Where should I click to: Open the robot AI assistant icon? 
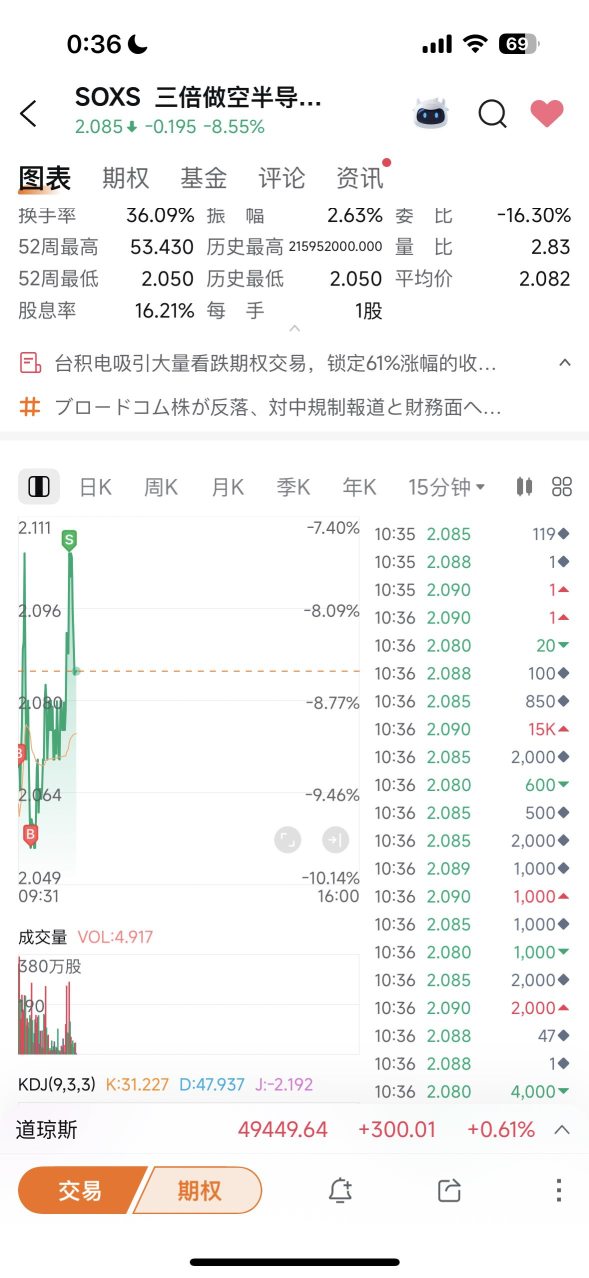432,114
